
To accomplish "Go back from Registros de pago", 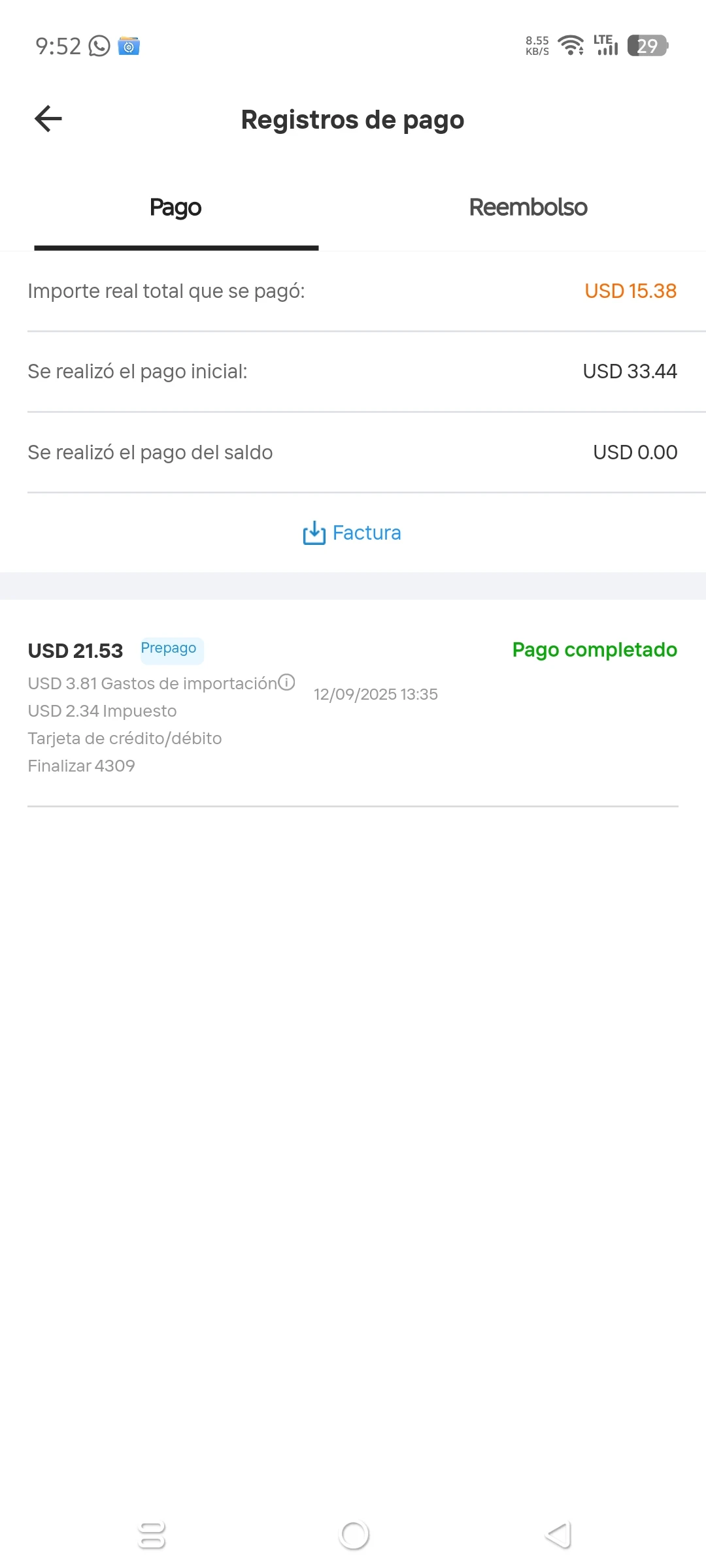I will pos(48,119).
